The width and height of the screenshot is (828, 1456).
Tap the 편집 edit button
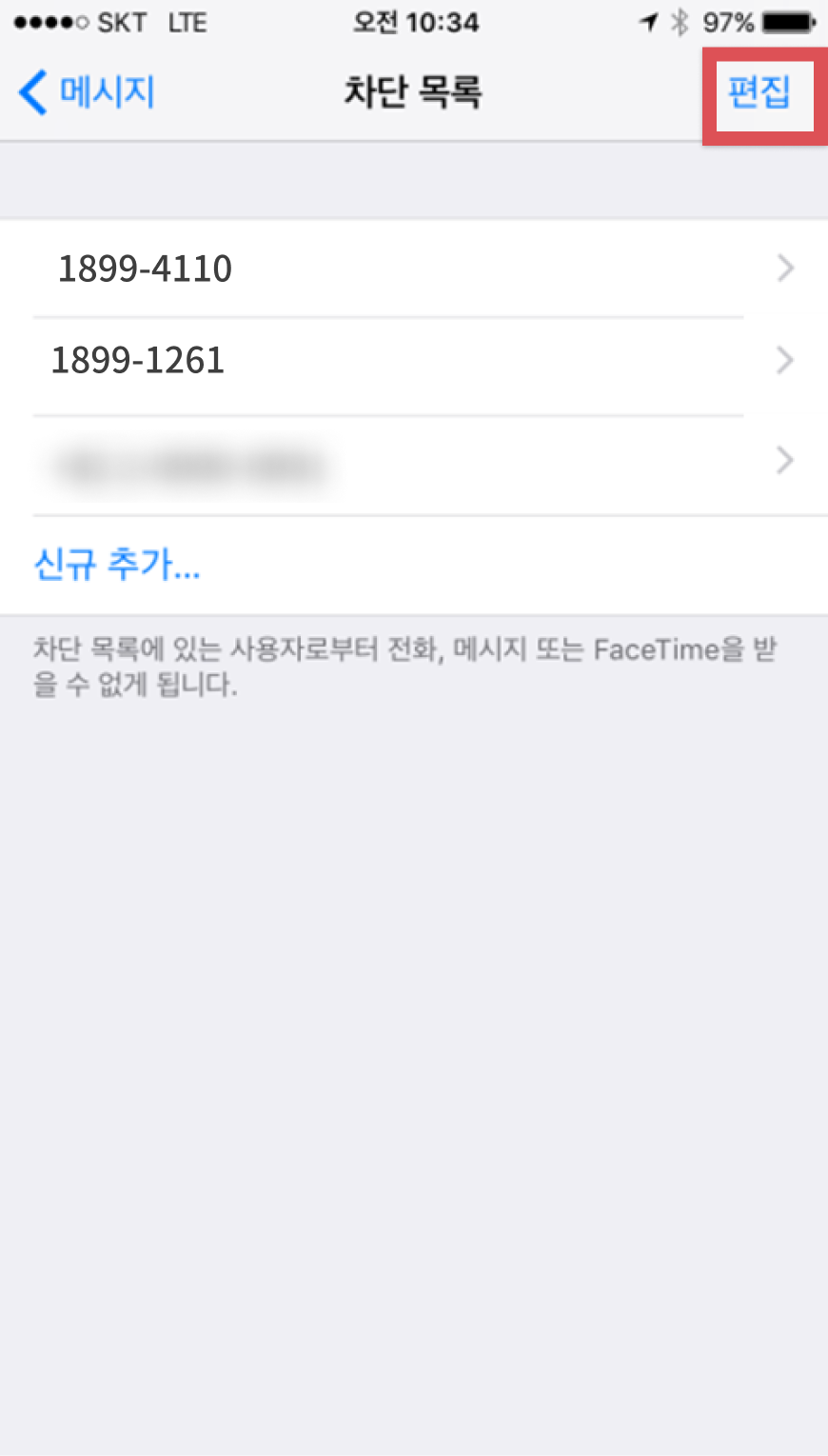tap(759, 92)
